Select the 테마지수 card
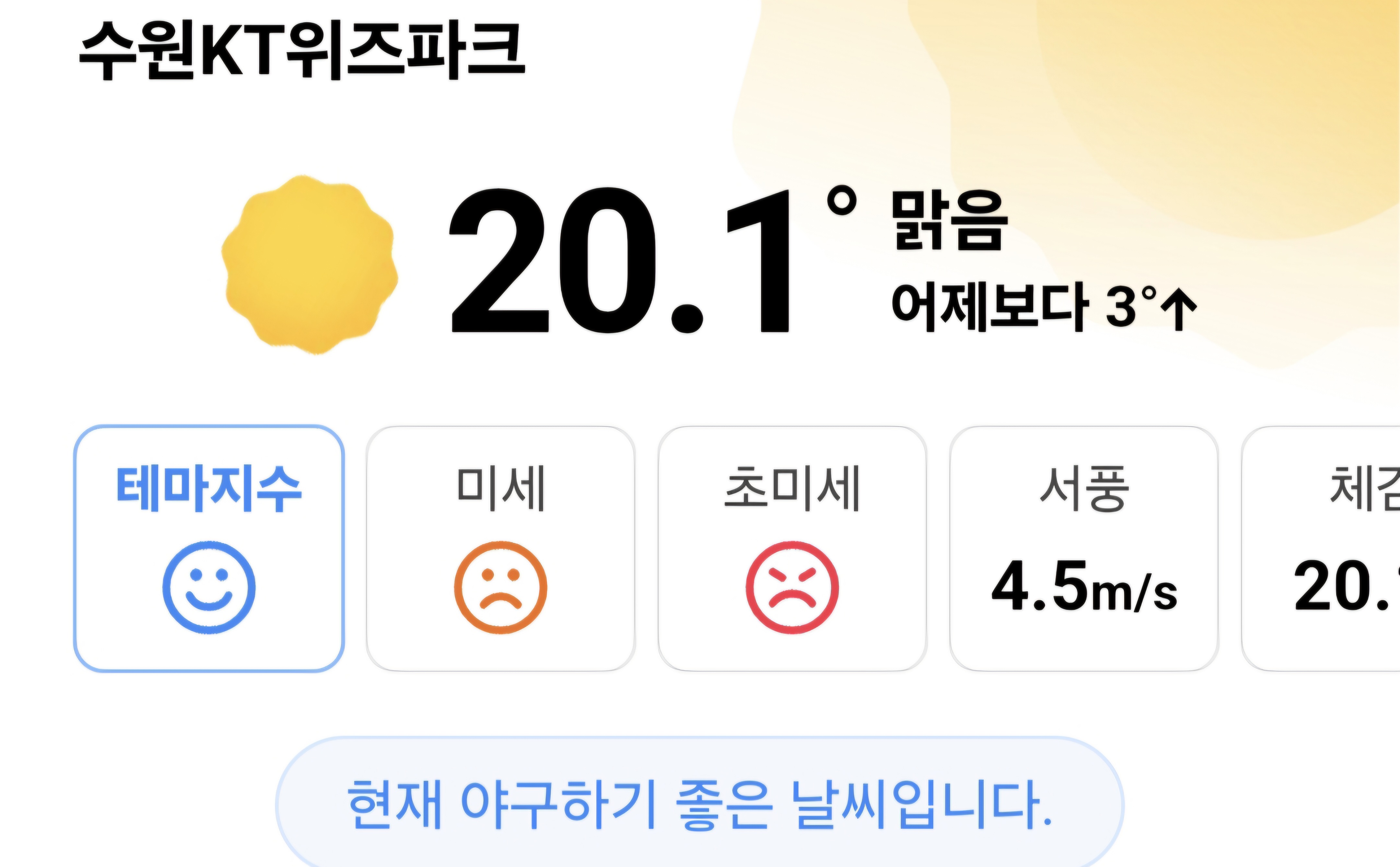Screen dimensions: 1400x867 [209, 549]
